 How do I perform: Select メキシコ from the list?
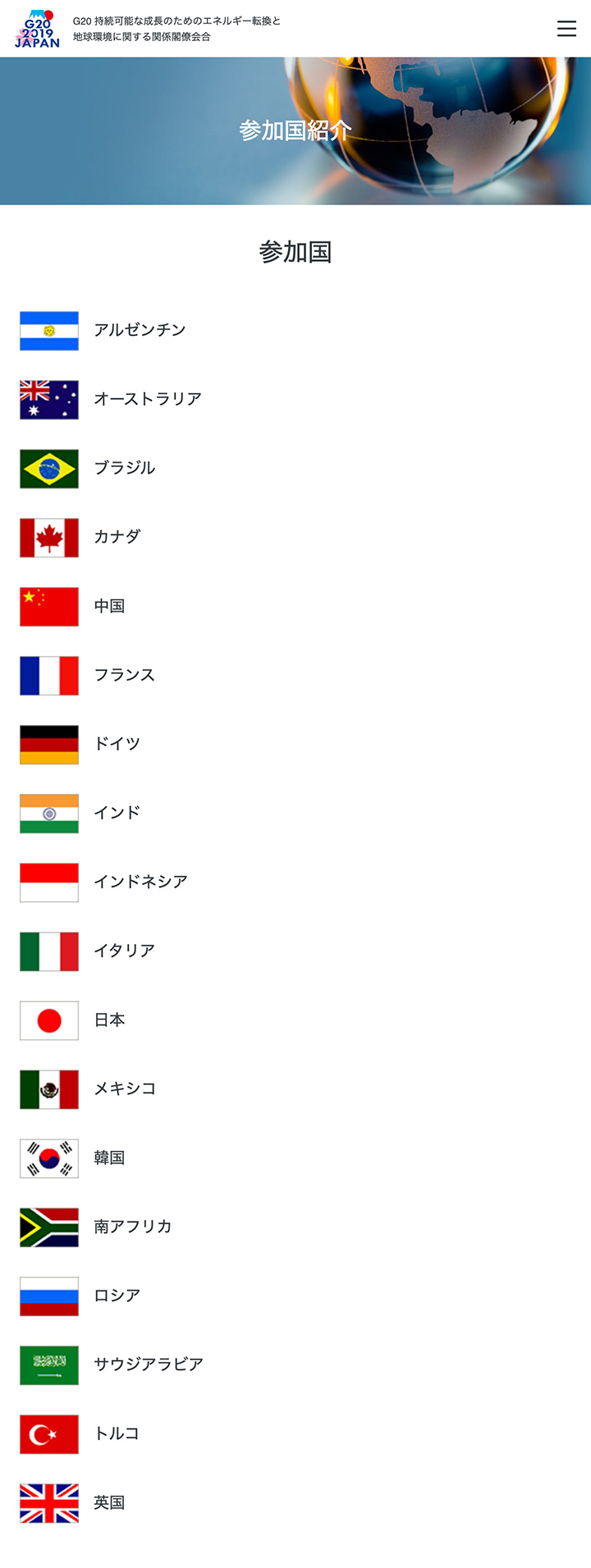(124, 1089)
